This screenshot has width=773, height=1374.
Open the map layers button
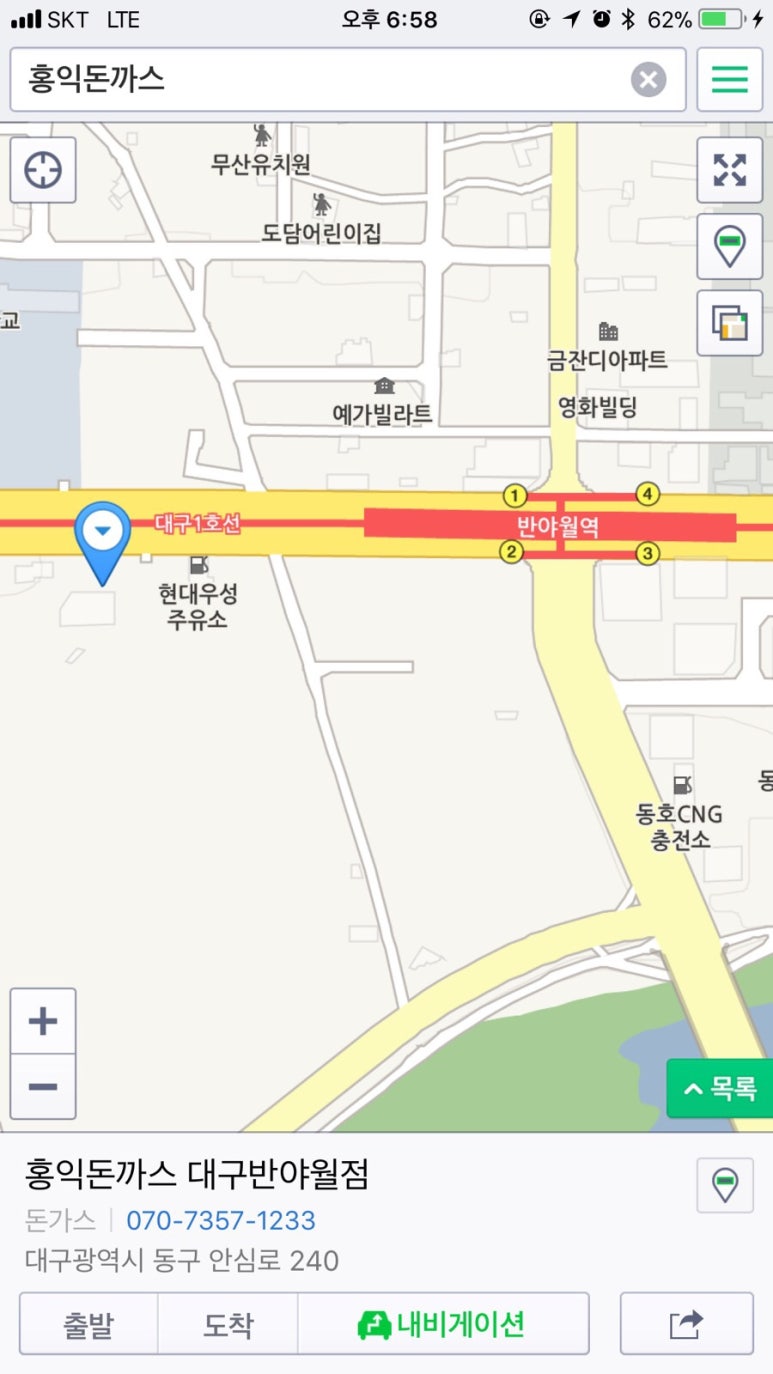pos(729,322)
